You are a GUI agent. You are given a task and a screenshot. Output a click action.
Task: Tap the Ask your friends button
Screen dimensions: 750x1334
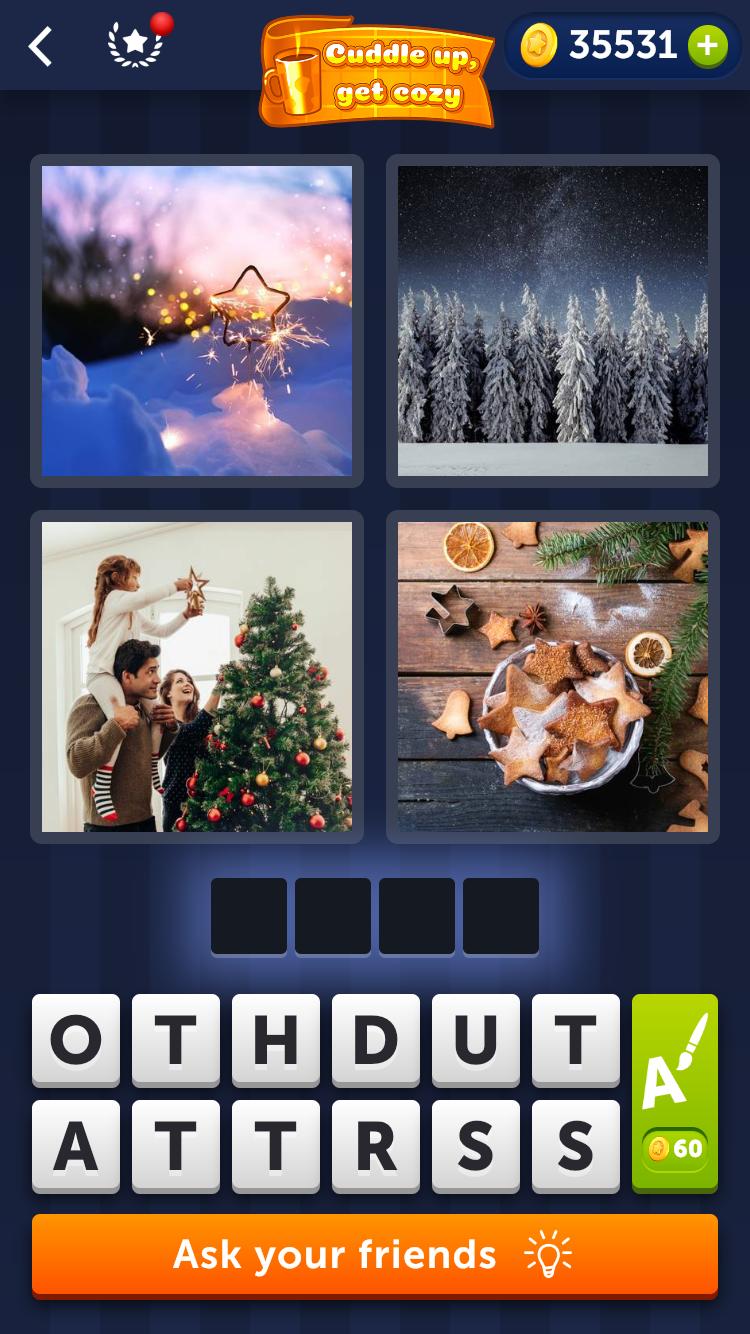[375, 1255]
